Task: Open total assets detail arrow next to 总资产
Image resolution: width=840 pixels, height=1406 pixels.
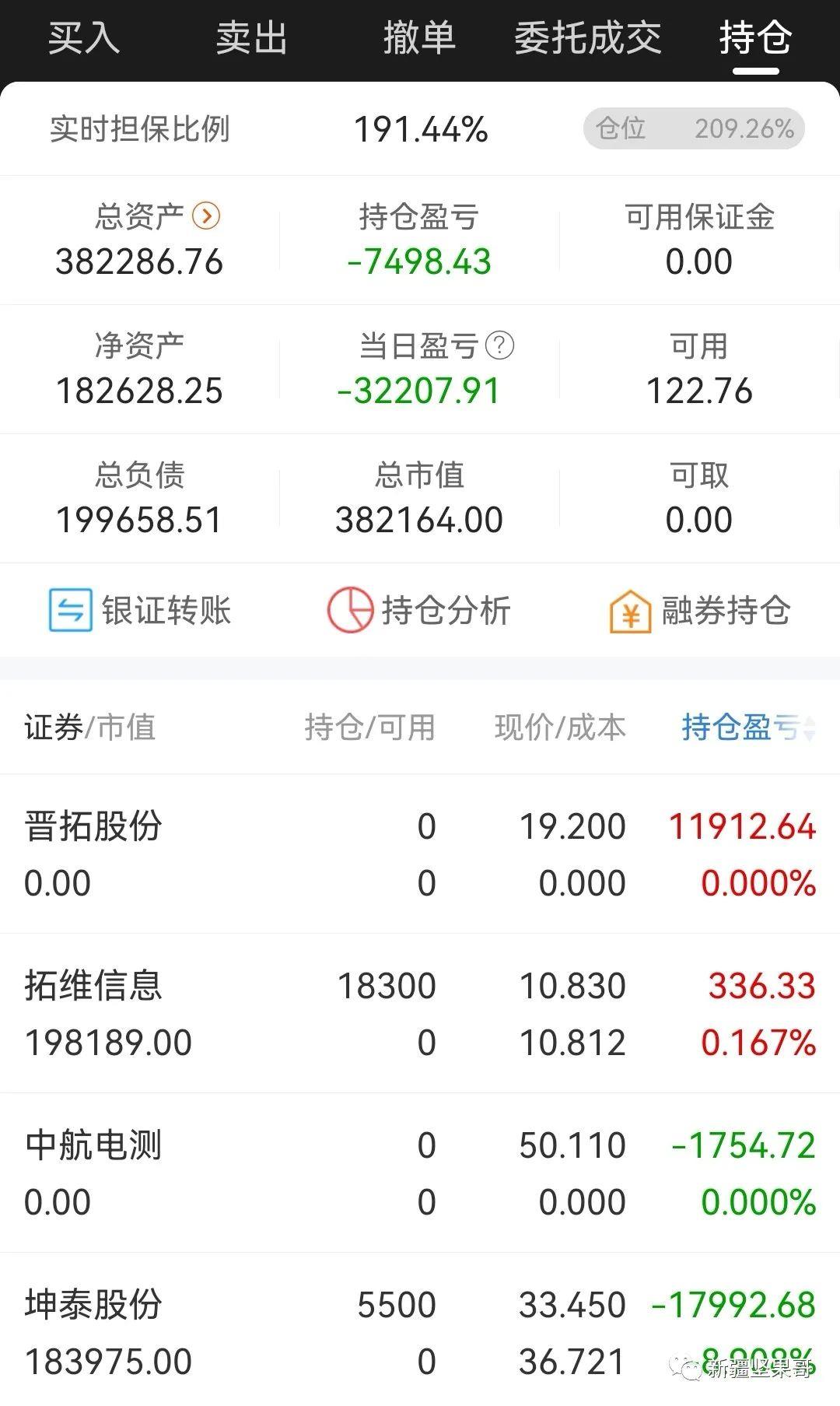Action: [206, 216]
